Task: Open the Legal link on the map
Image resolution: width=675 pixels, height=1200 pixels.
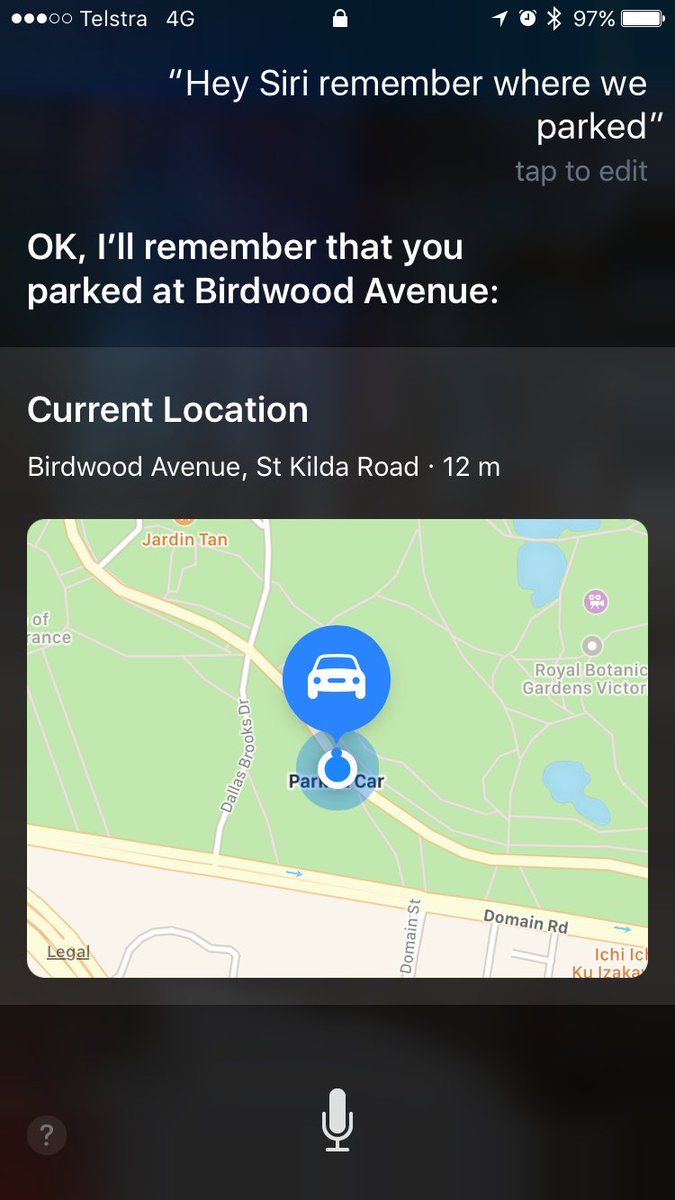Action: (68, 951)
